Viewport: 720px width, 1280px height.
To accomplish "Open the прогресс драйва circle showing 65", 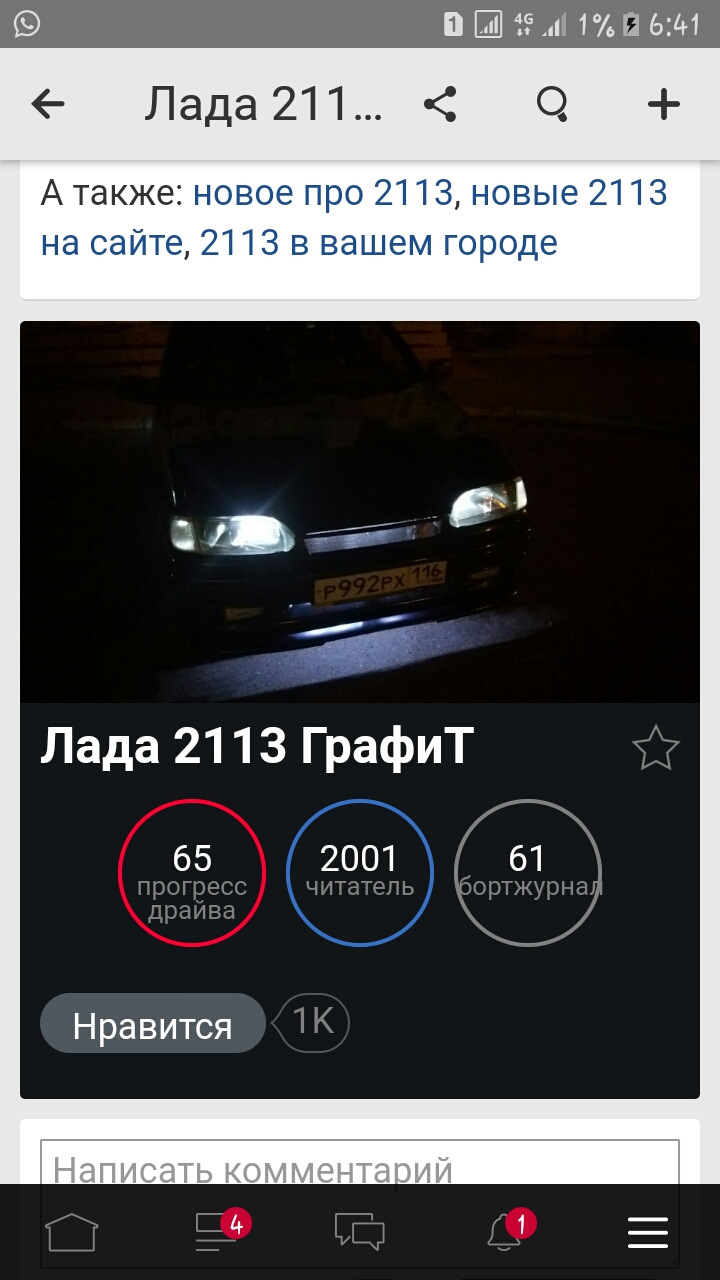I will (x=192, y=872).
